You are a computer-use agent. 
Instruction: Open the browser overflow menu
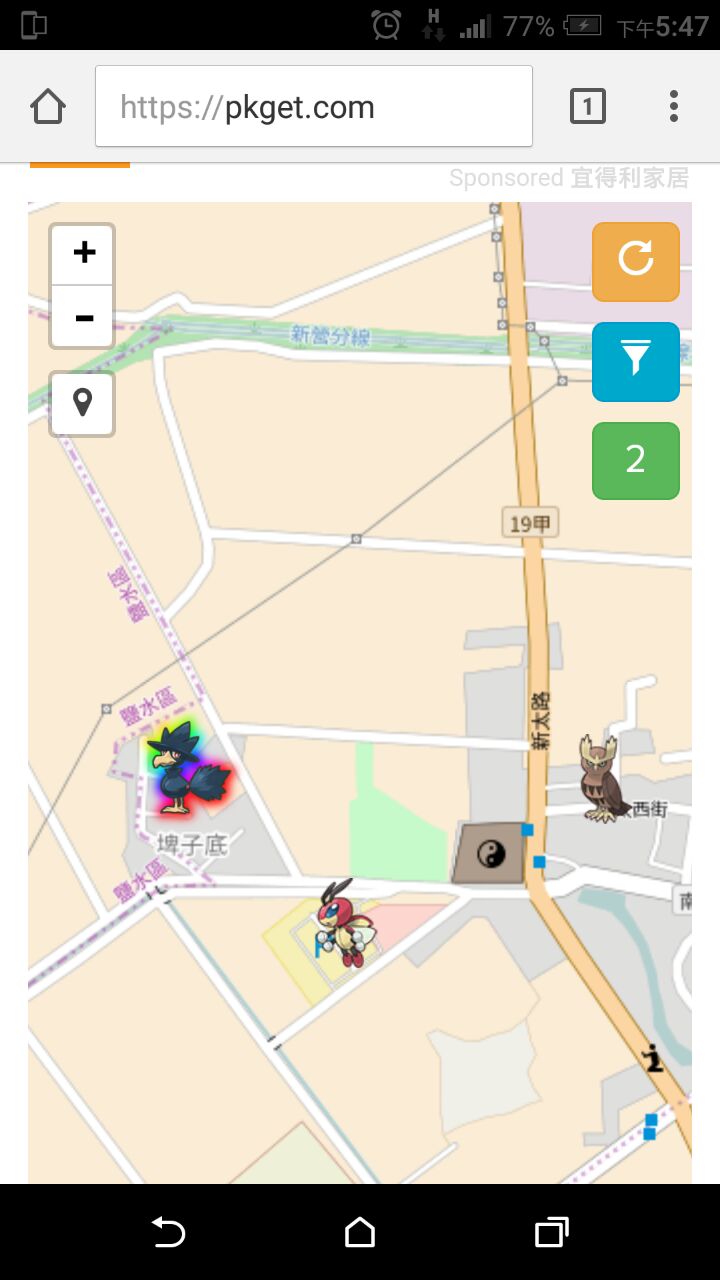point(674,106)
